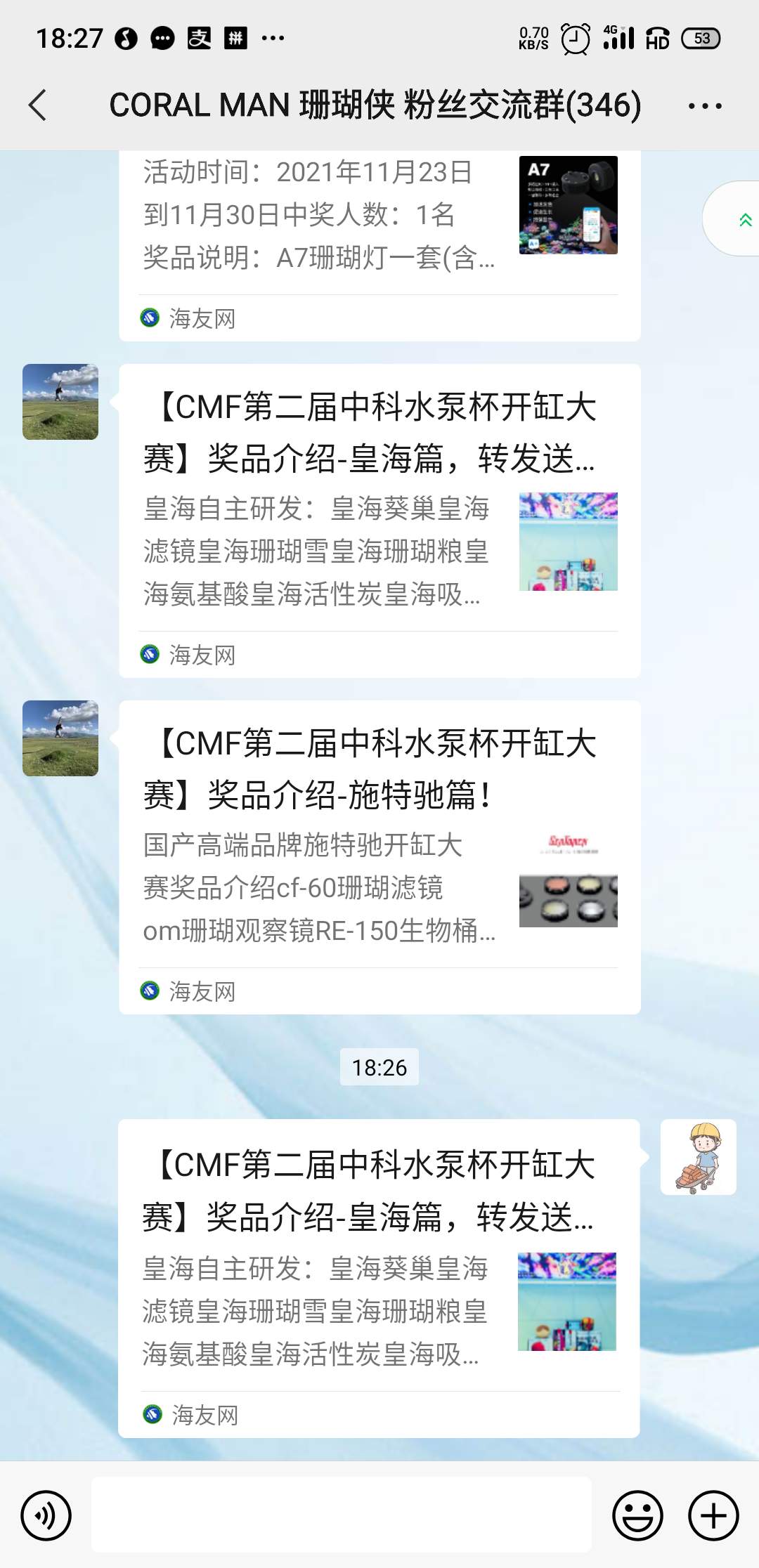Open the group chat overflow menu
This screenshot has height=1568, width=759.
pos(704,106)
